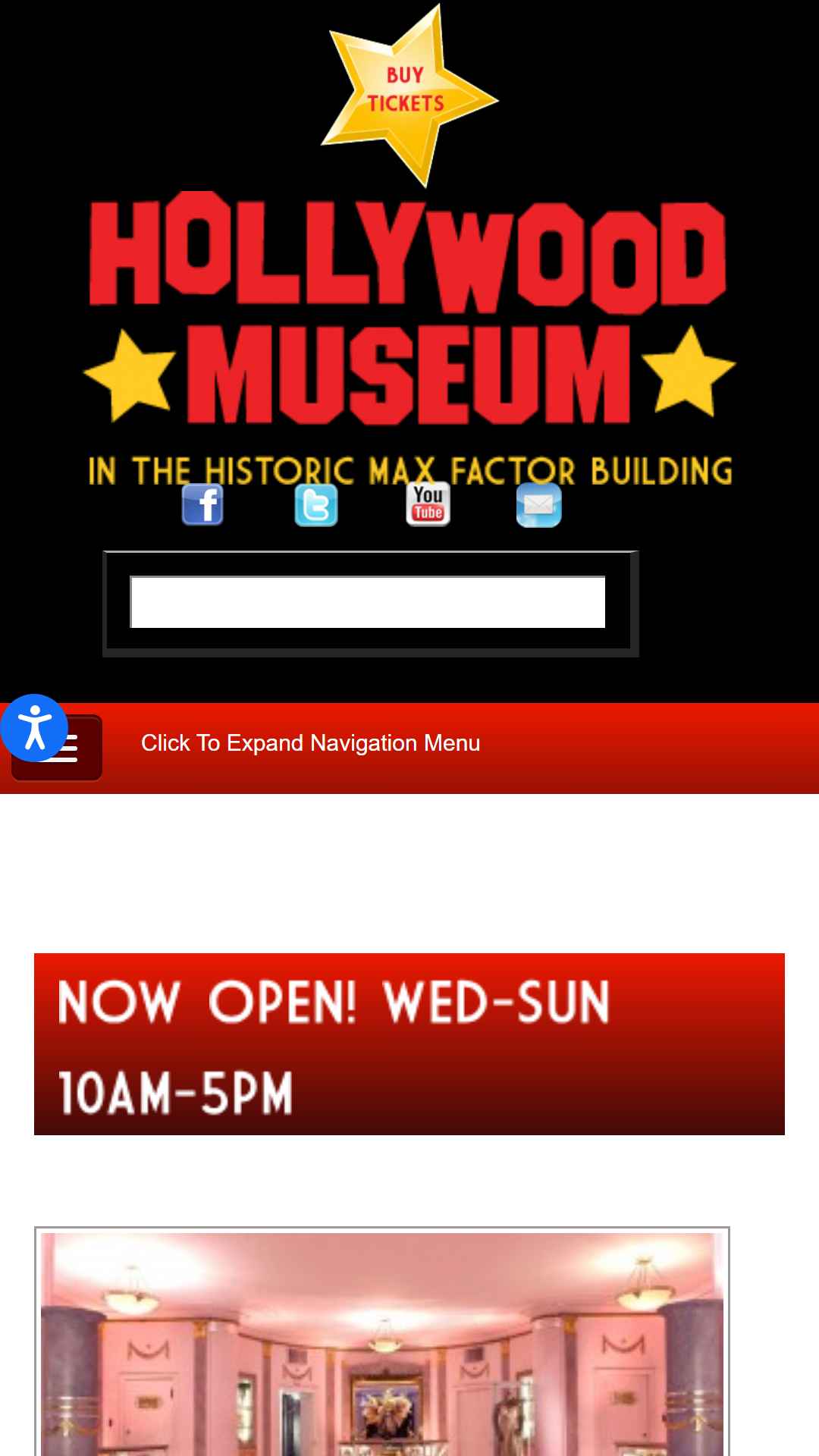Open the museum's Facebook page

pyautogui.click(x=202, y=504)
